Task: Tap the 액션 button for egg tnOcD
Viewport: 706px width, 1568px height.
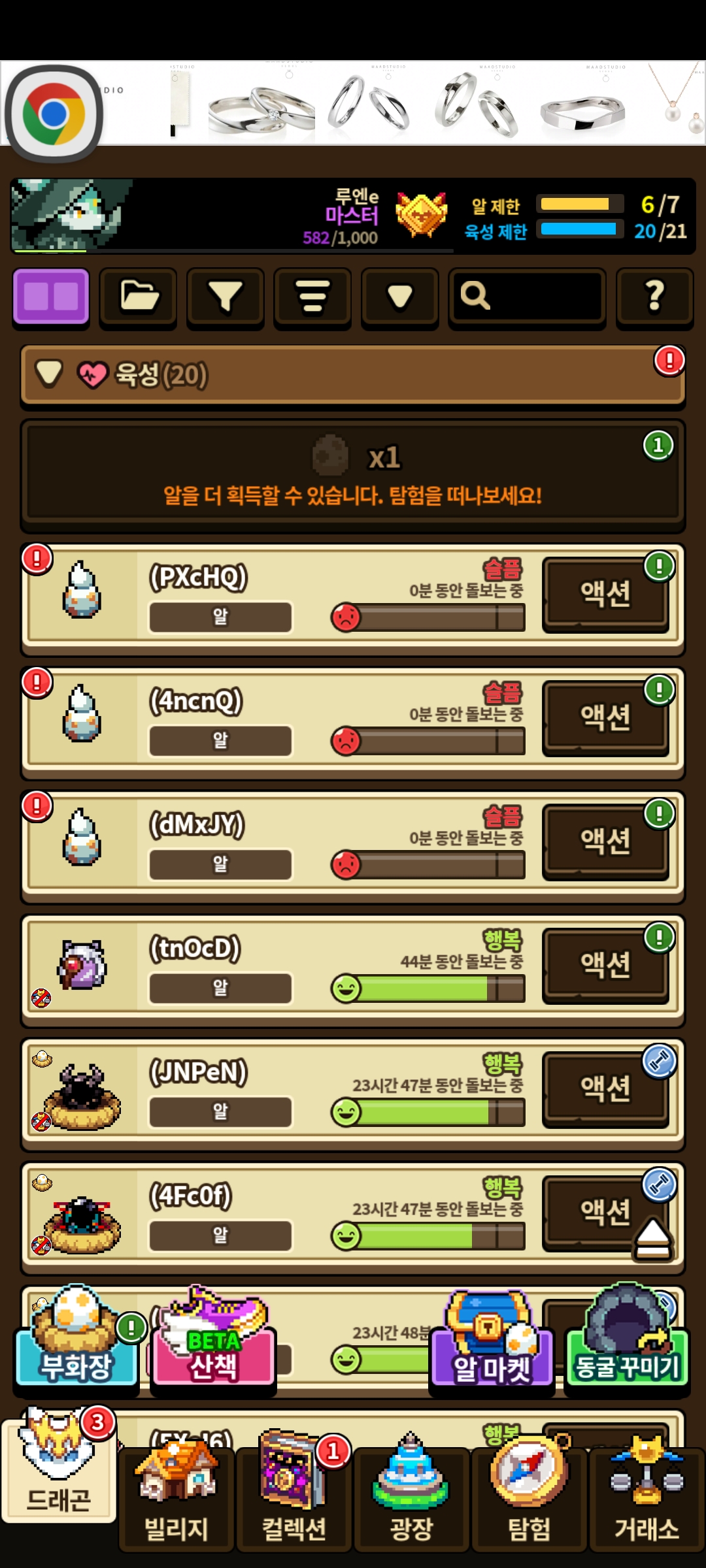Action: tap(605, 964)
